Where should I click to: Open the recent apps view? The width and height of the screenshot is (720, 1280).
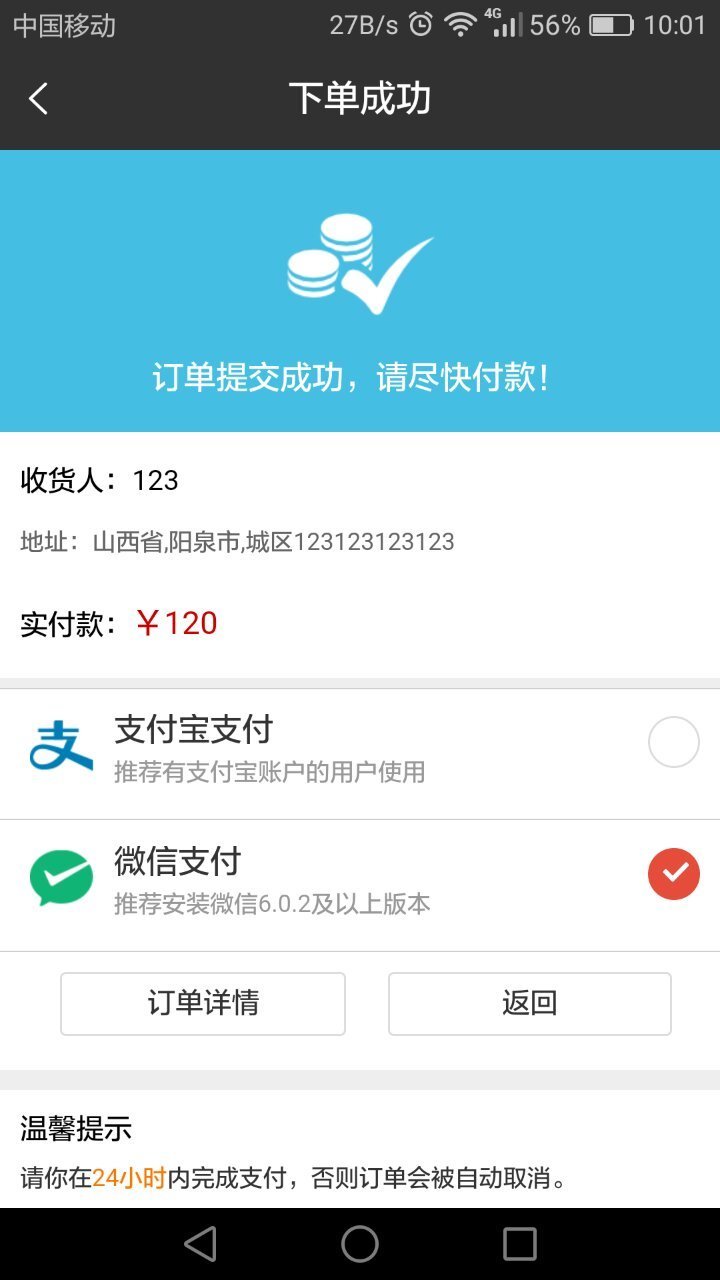pos(519,1244)
